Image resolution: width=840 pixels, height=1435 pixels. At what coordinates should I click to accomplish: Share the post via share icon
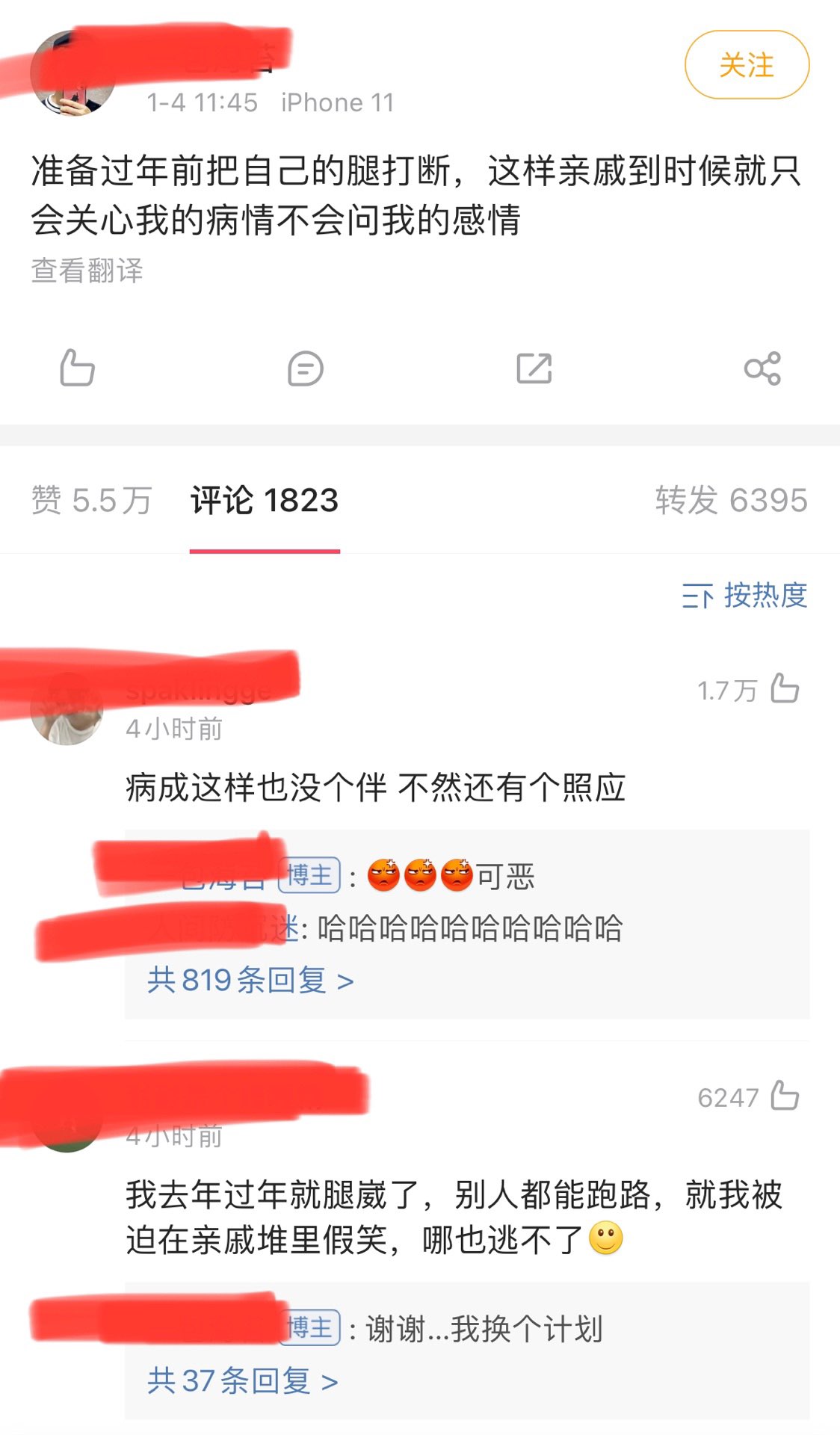[x=762, y=368]
